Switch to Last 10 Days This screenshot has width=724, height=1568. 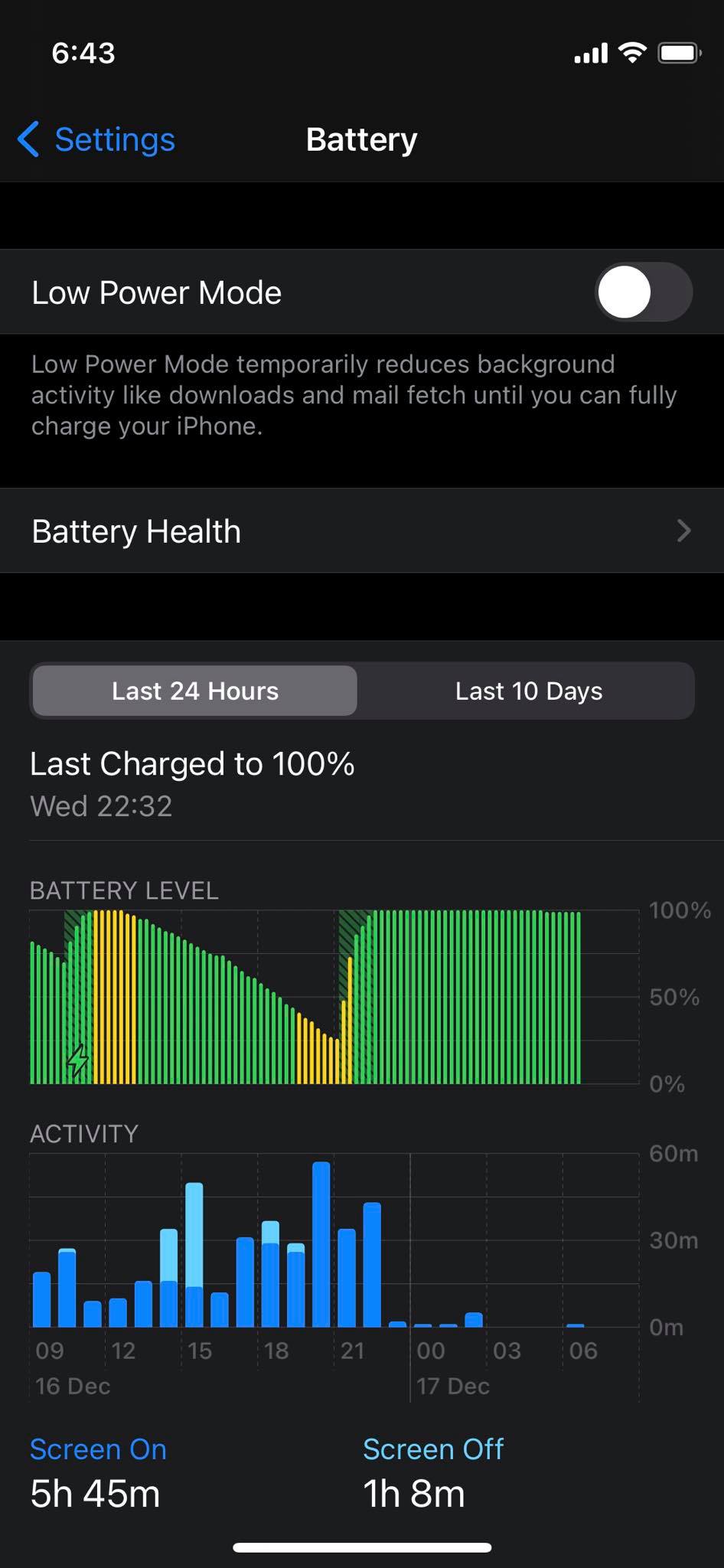(x=528, y=691)
